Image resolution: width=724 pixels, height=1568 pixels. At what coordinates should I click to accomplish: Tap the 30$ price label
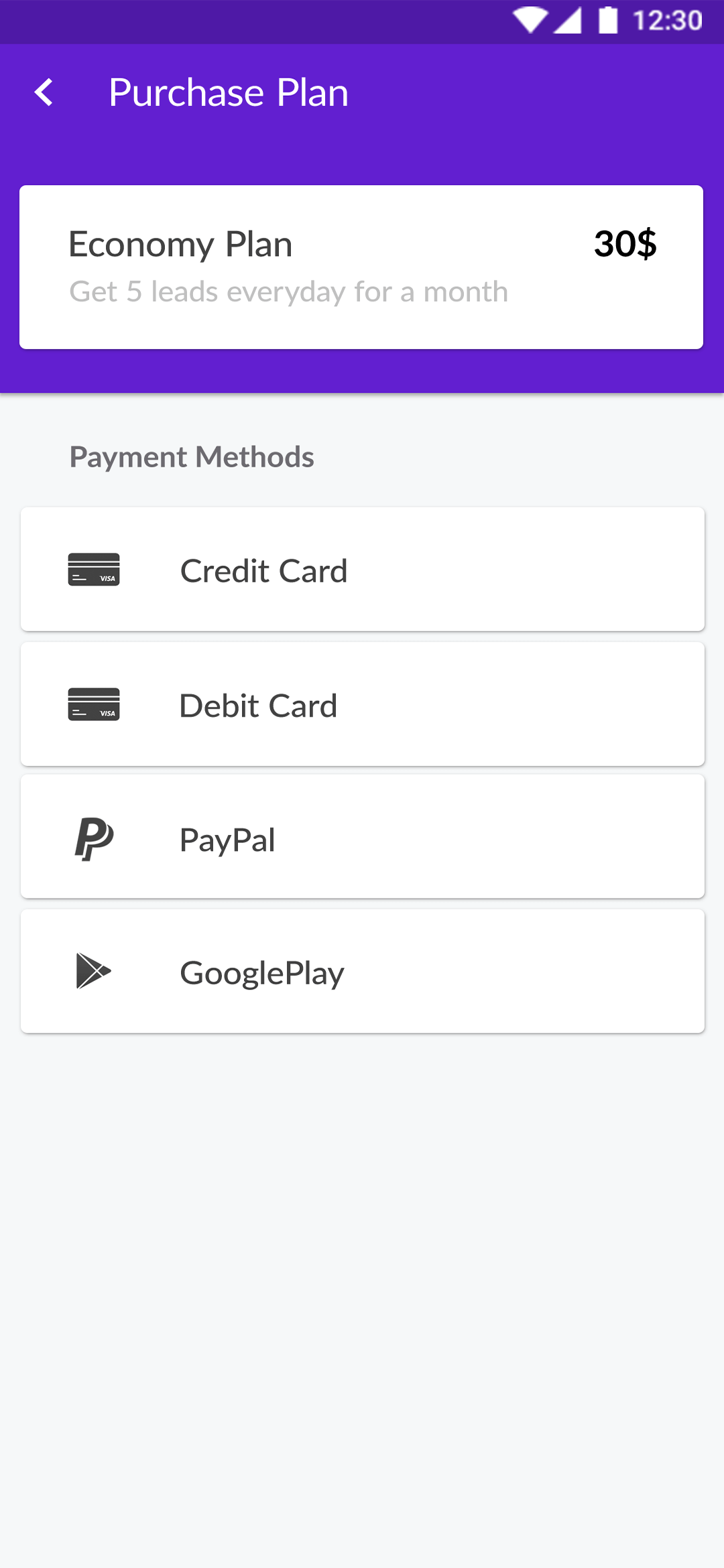(625, 244)
